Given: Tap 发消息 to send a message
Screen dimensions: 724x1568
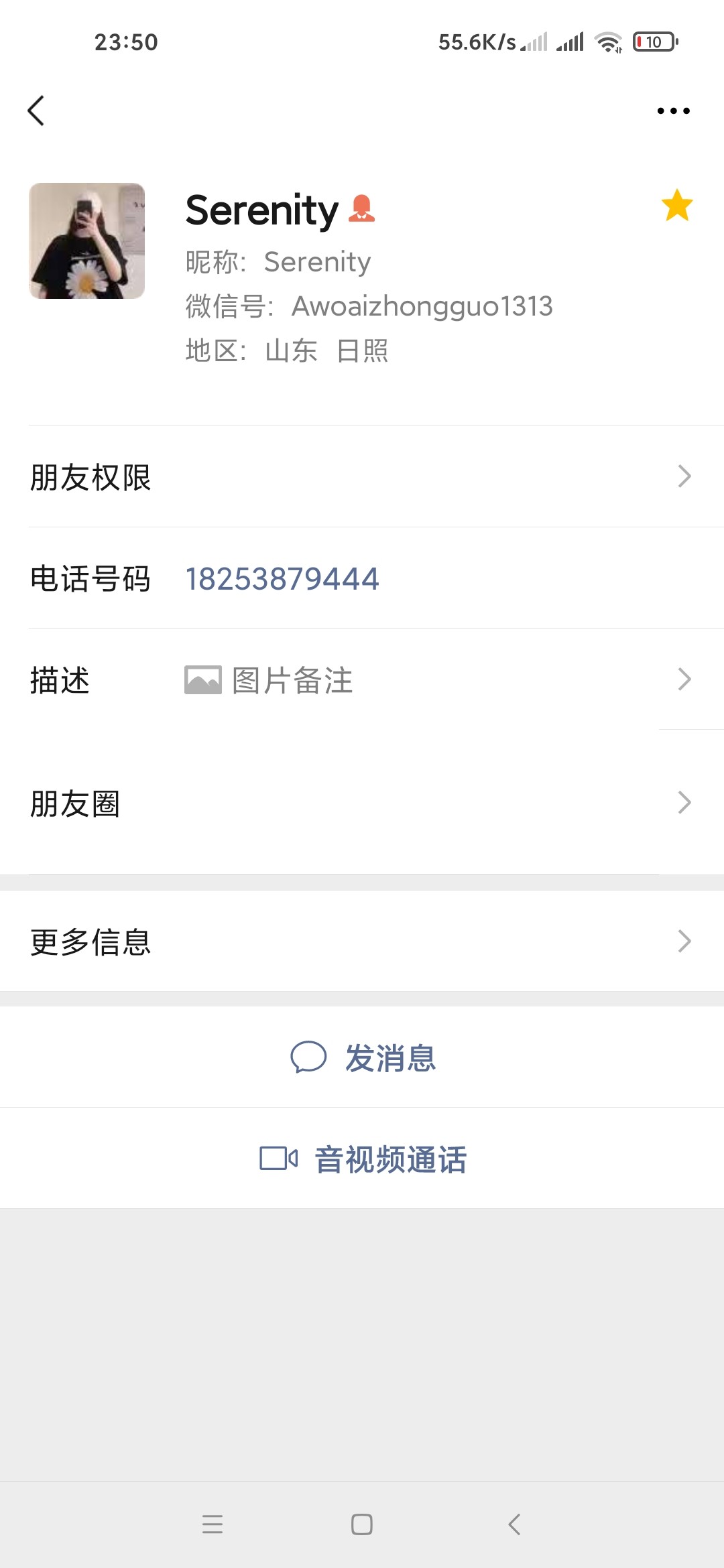Looking at the screenshot, I should click(x=363, y=1058).
